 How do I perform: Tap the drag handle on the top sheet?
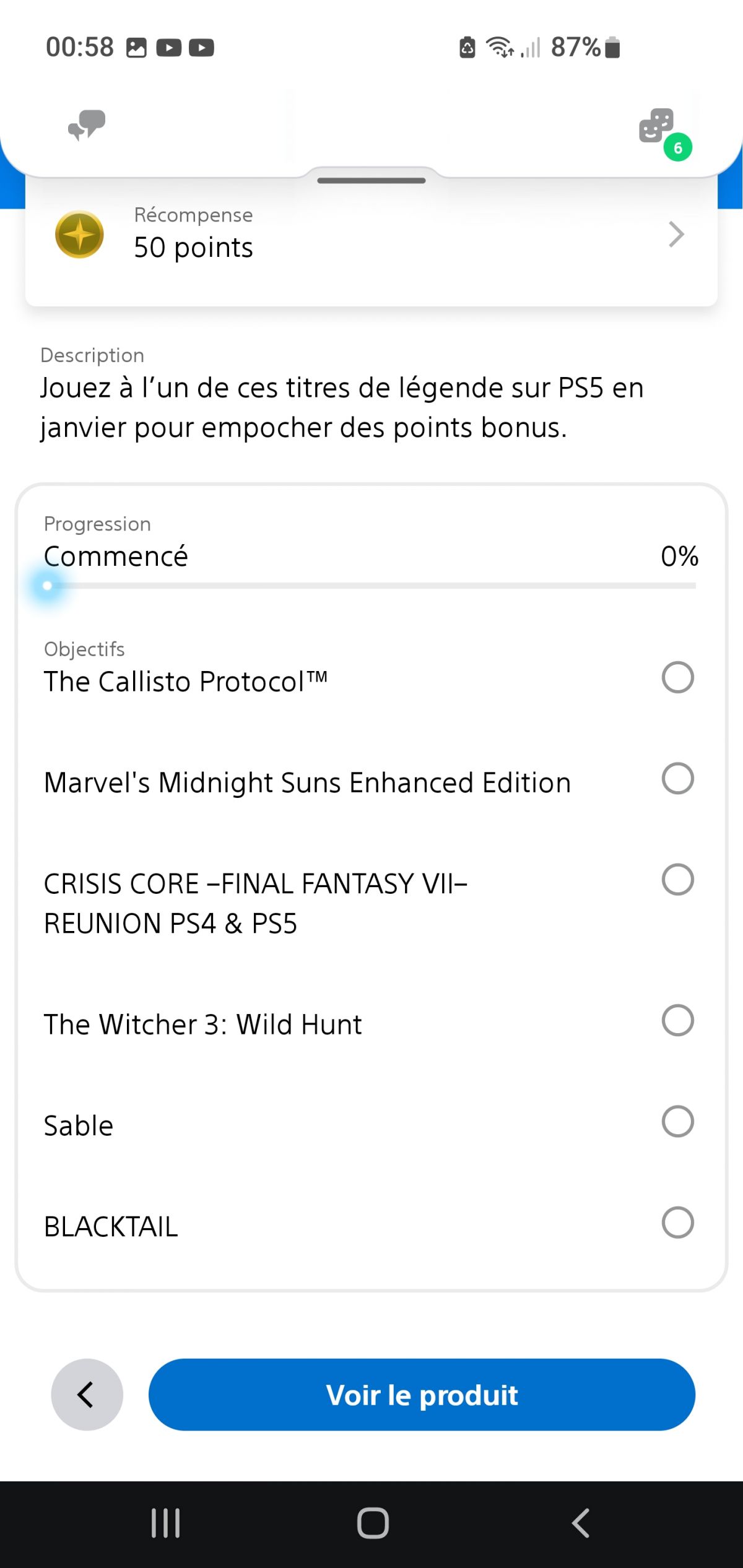(371, 180)
